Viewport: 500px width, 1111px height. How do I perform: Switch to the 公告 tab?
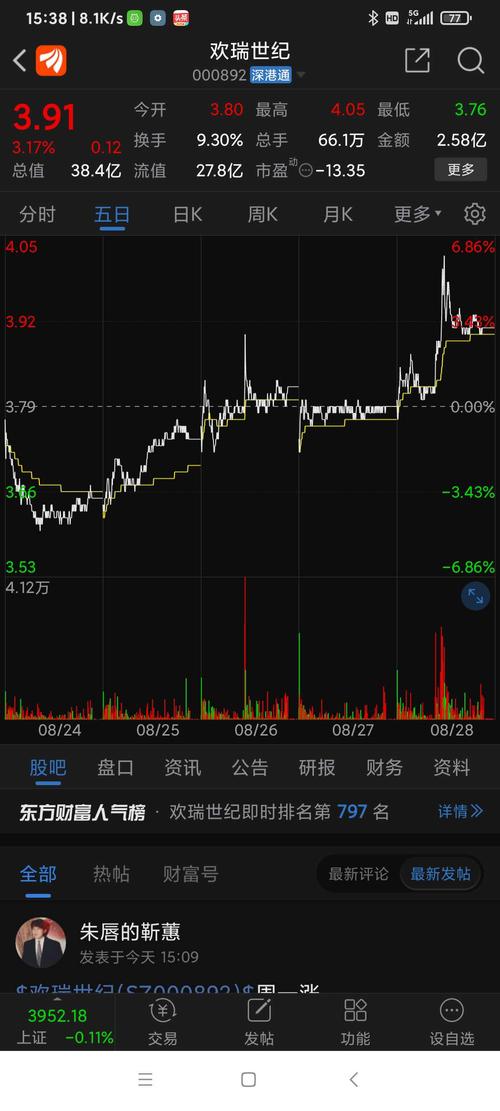(250, 767)
